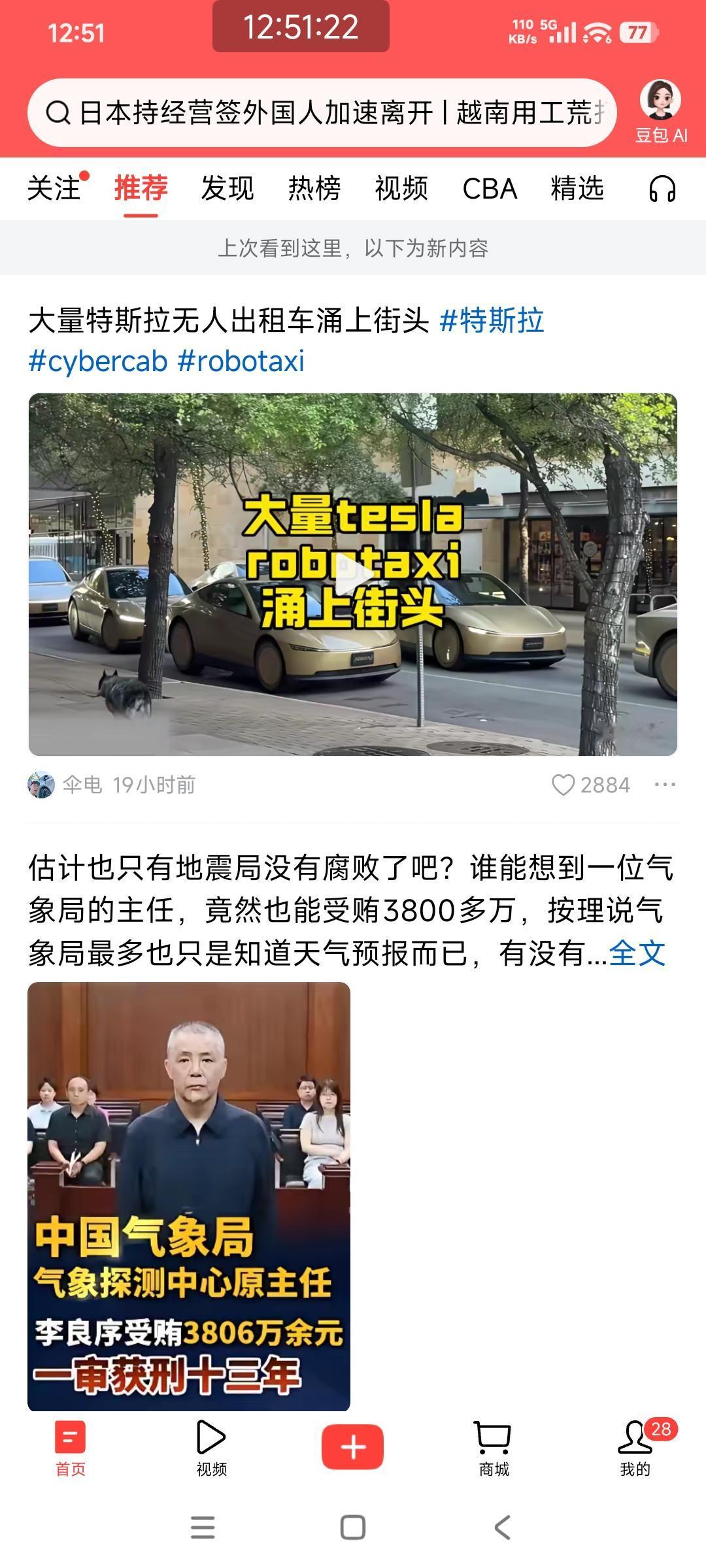Viewport: 706px width, 1568px height.
Task: Switch to the 发现 tab
Action: pyautogui.click(x=227, y=189)
